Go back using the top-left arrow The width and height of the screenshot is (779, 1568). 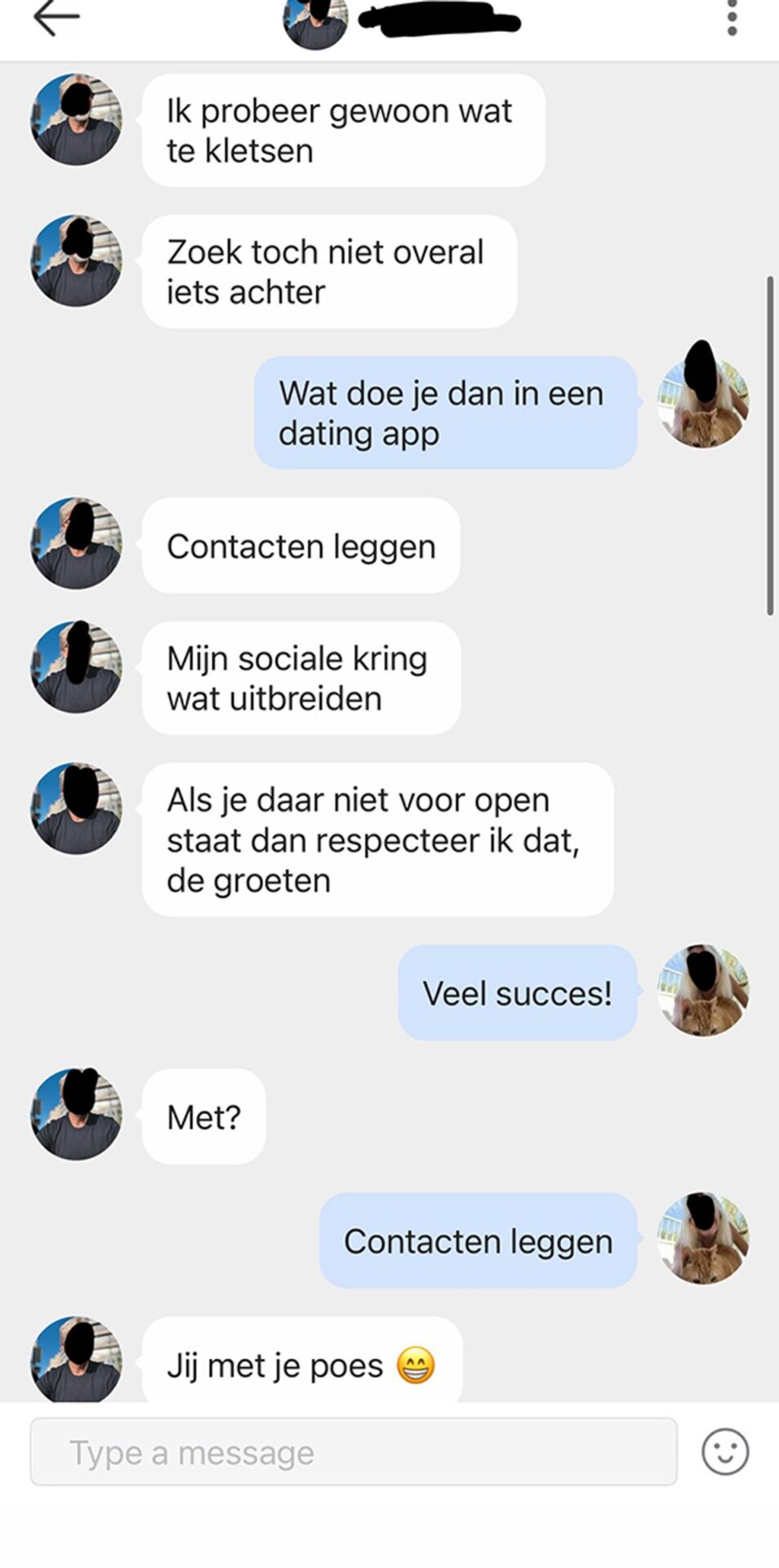pyautogui.click(x=56, y=18)
